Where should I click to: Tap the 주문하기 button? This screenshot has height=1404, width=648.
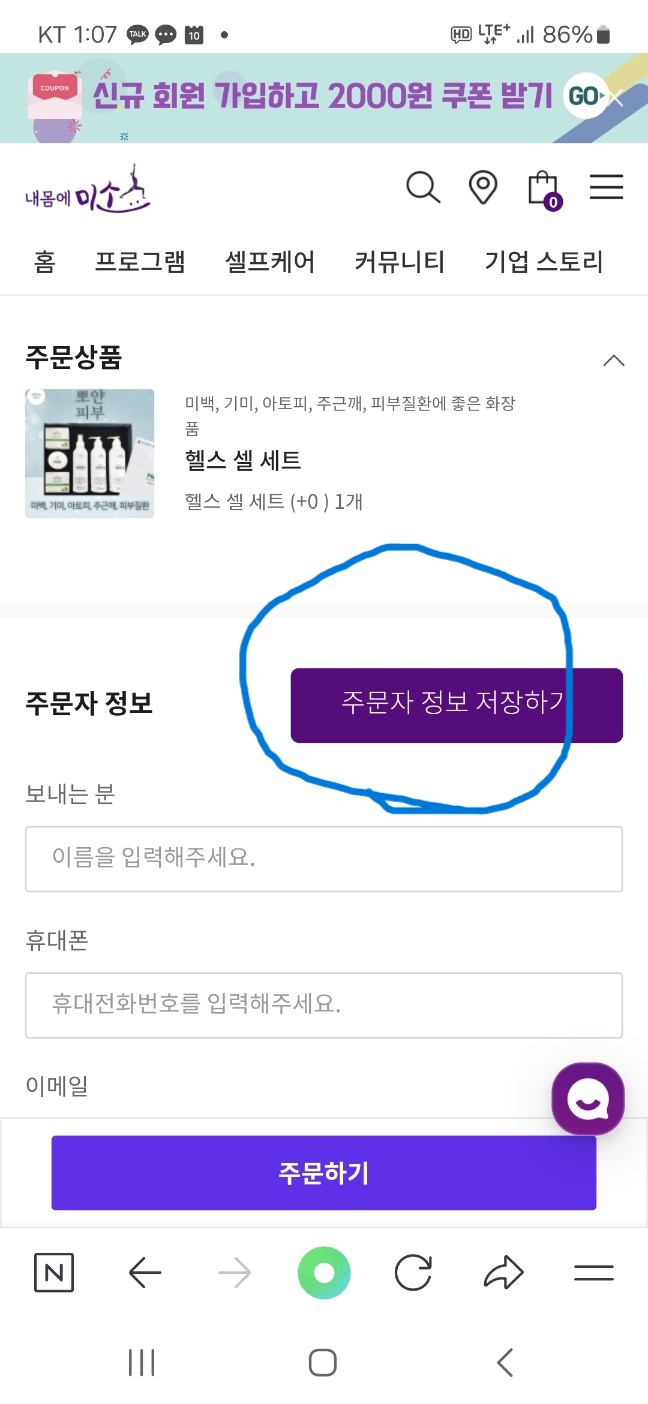click(x=324, y=1173)
